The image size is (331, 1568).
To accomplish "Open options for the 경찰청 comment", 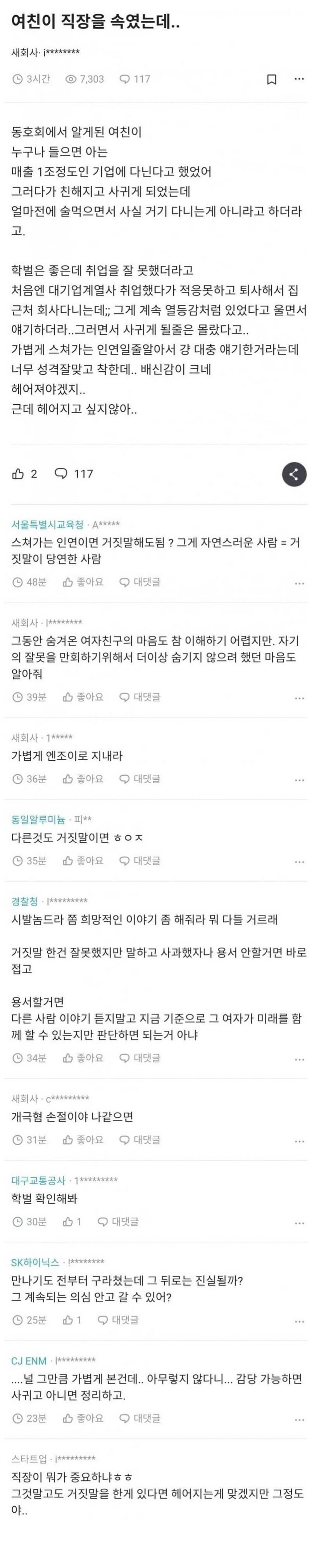I will [299, 1059].
